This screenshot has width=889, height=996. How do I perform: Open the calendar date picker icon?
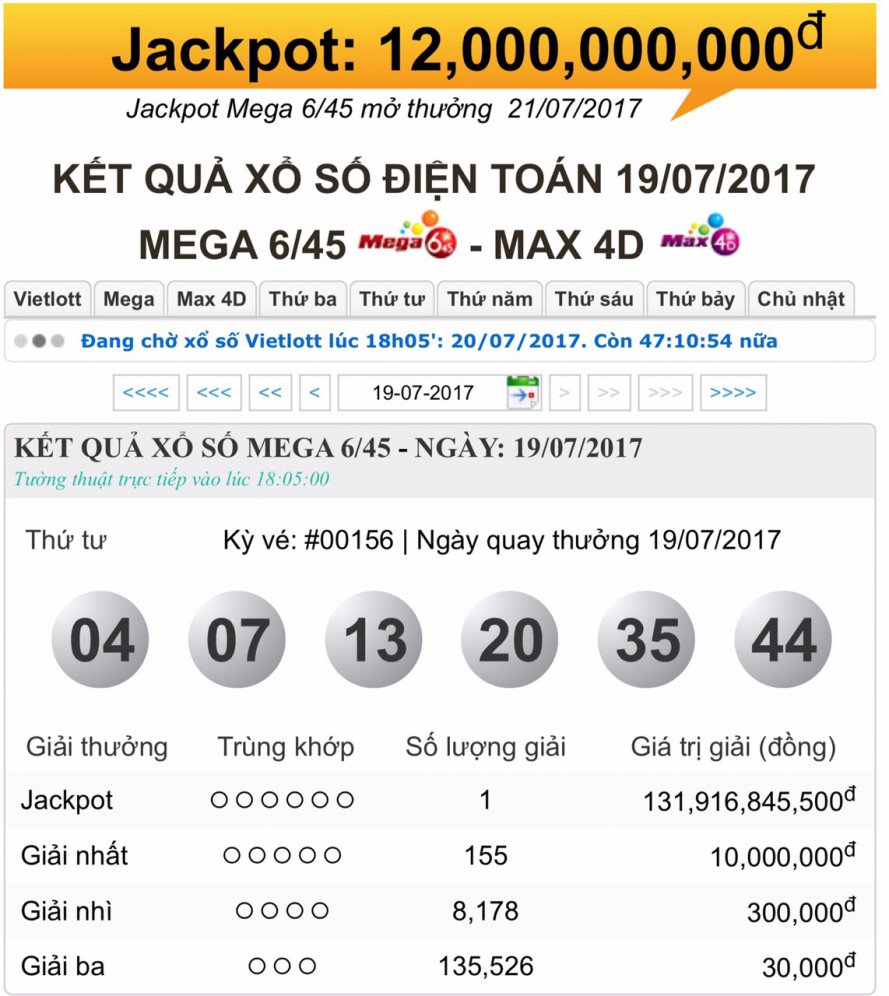tap(522, 392)
